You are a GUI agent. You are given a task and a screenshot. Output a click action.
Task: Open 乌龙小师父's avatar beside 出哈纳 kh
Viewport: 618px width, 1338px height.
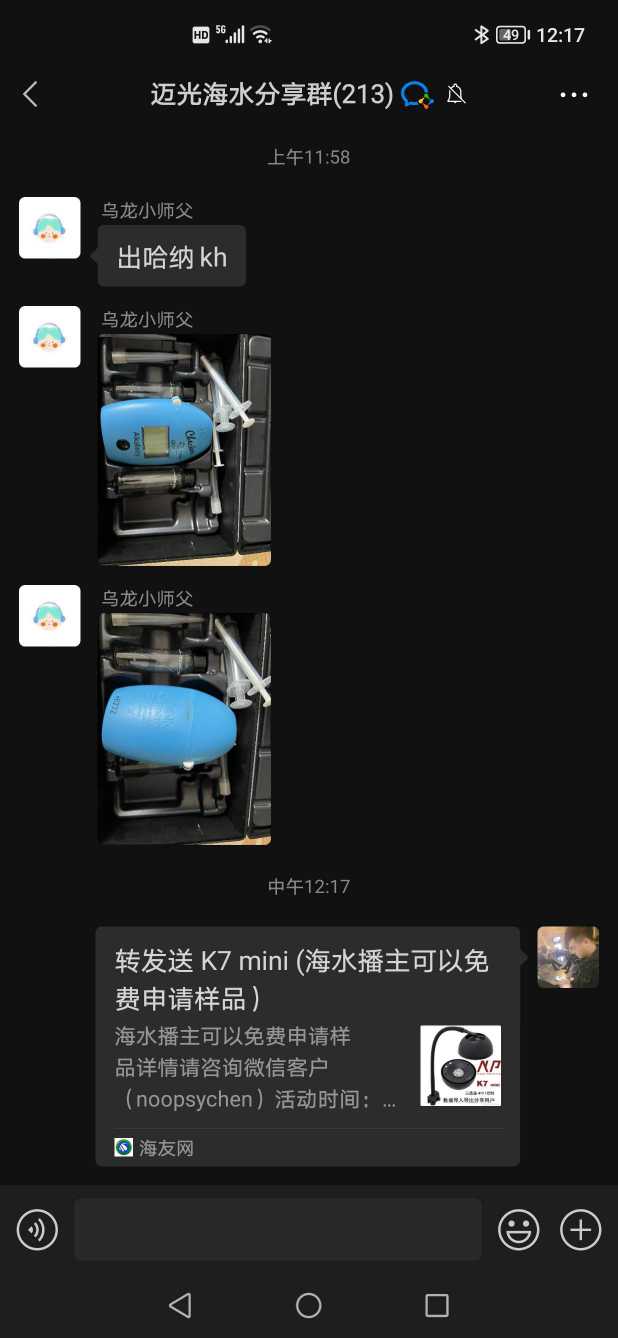click(50, 228)
